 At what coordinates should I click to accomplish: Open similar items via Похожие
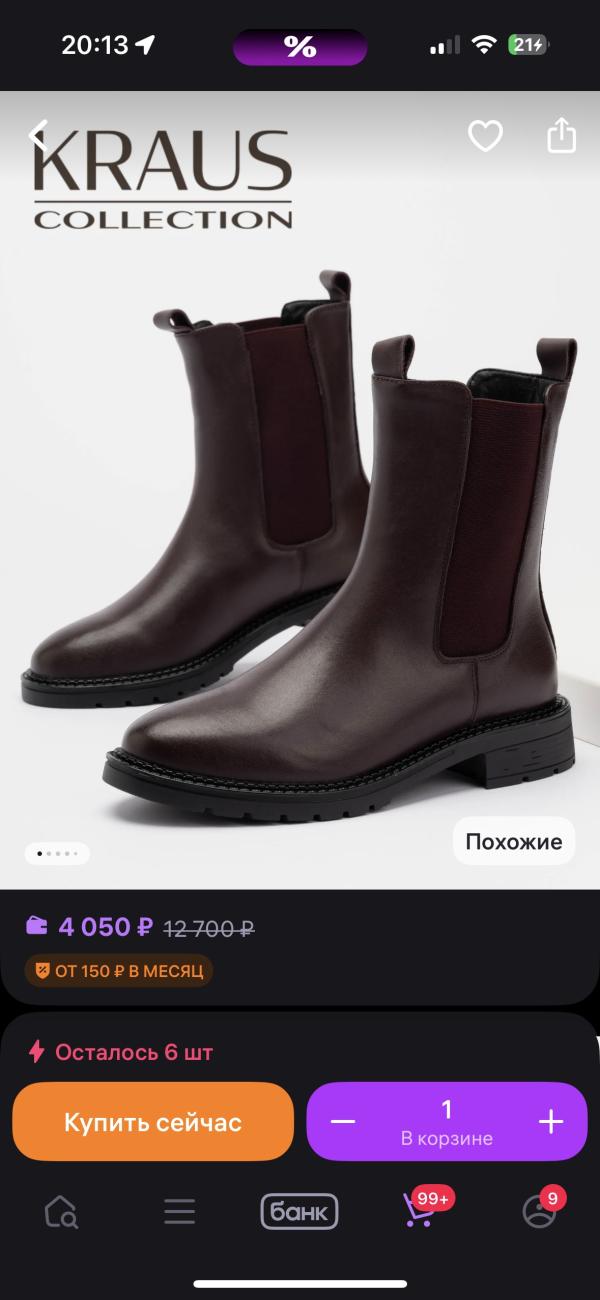514,841
